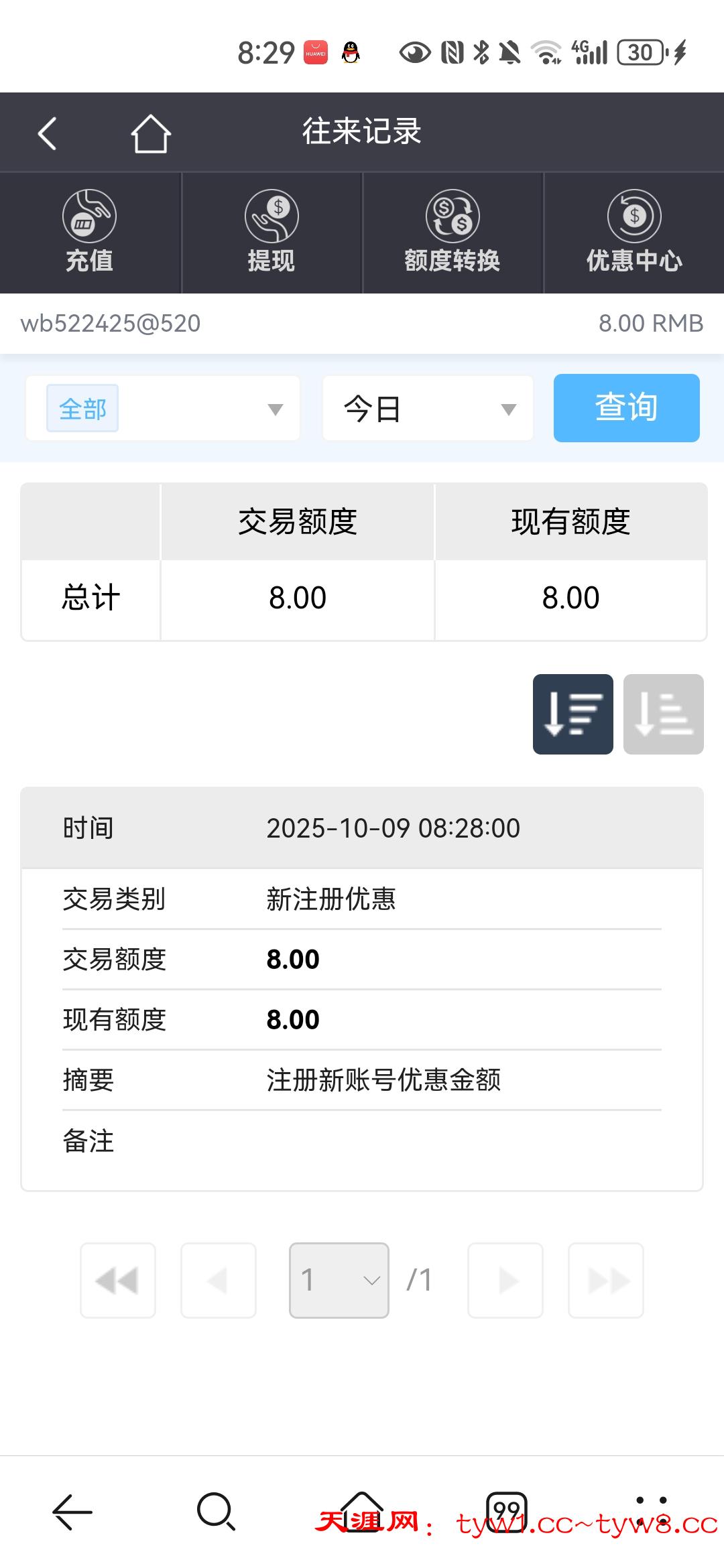Screen dimensions: 724x1568
Task: Go to the previous page
Action: 219,1280
